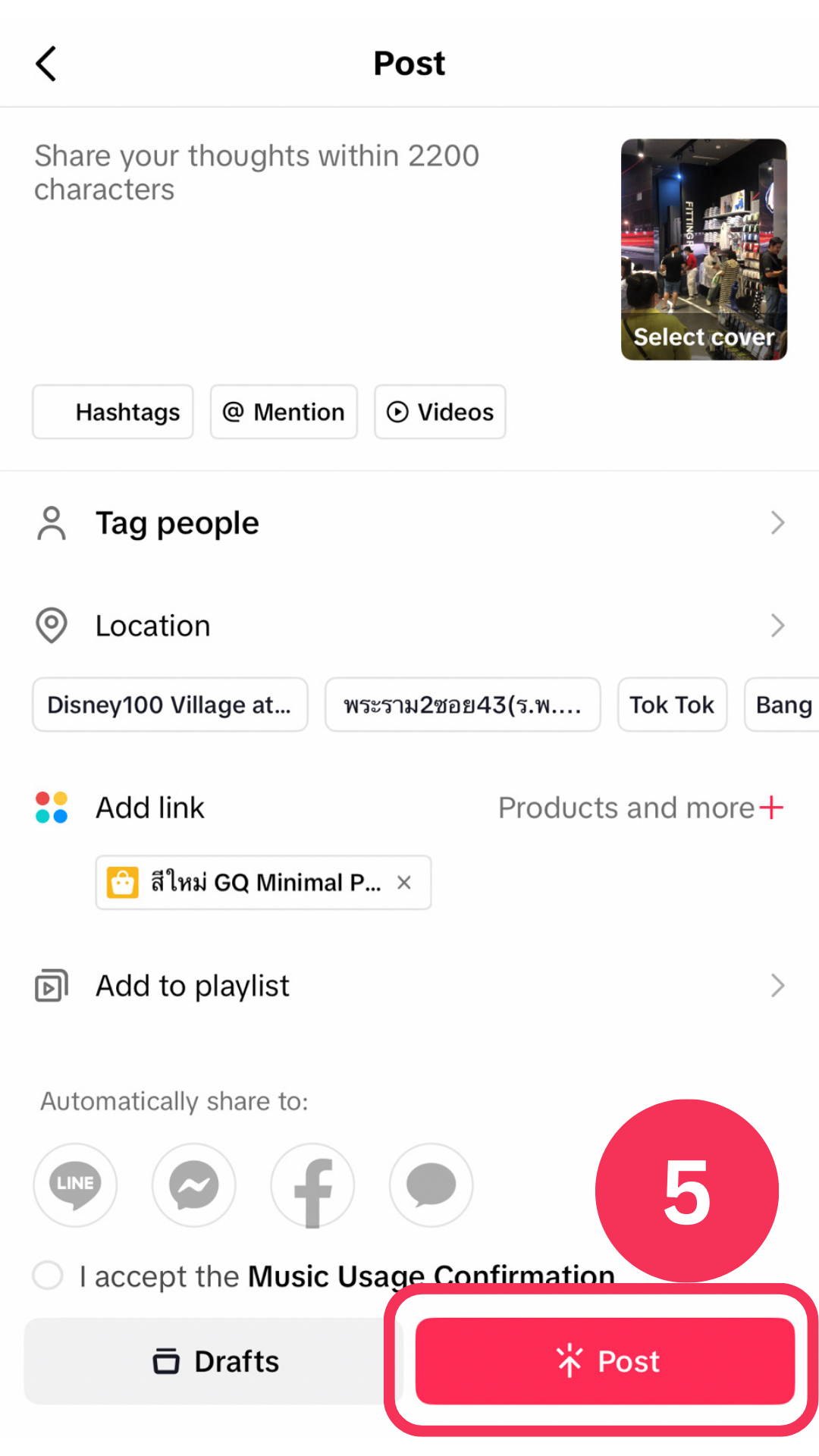Open the Videos chip

click(x=440, y=412)
